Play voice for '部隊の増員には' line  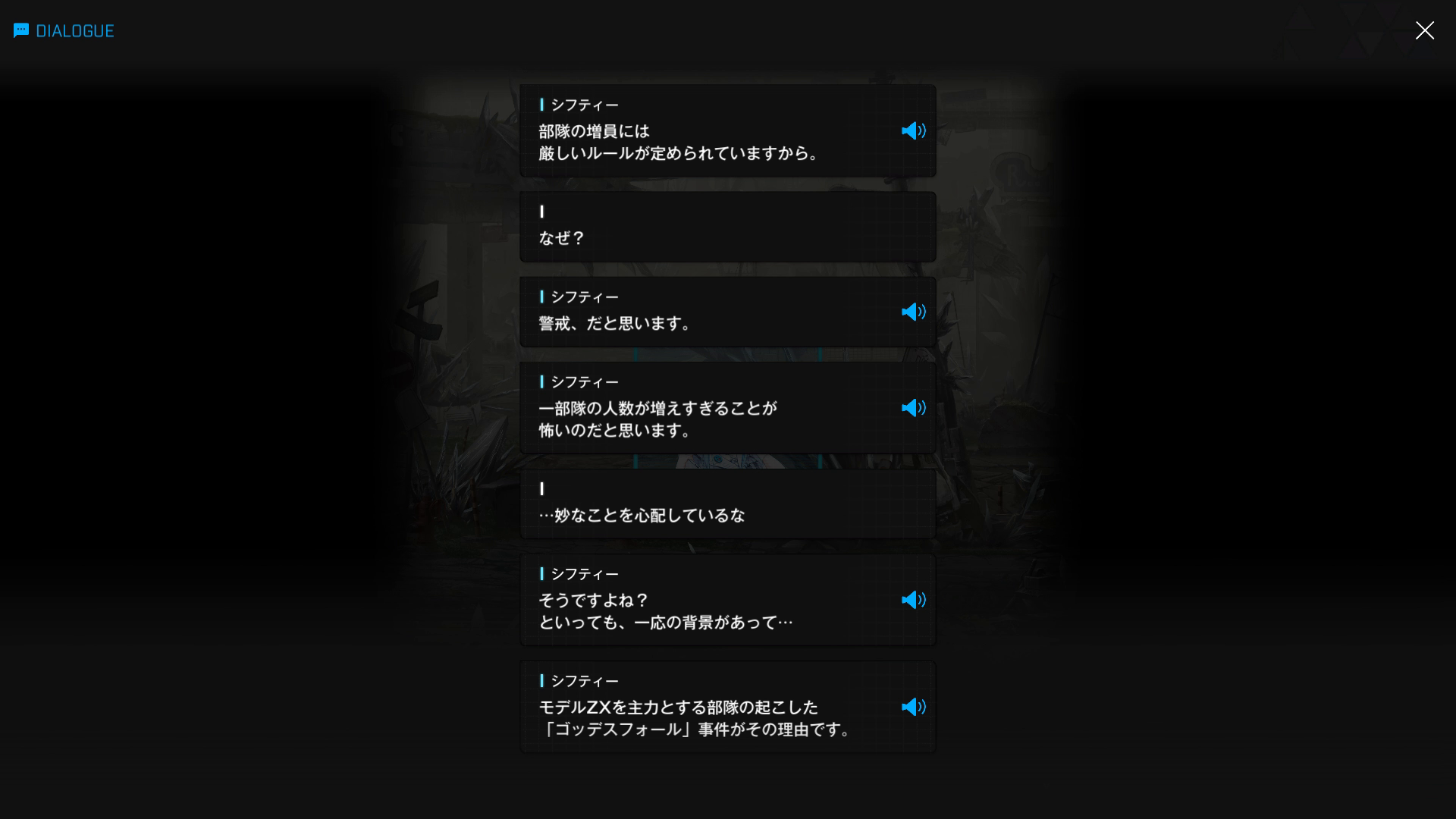point(913,131)
